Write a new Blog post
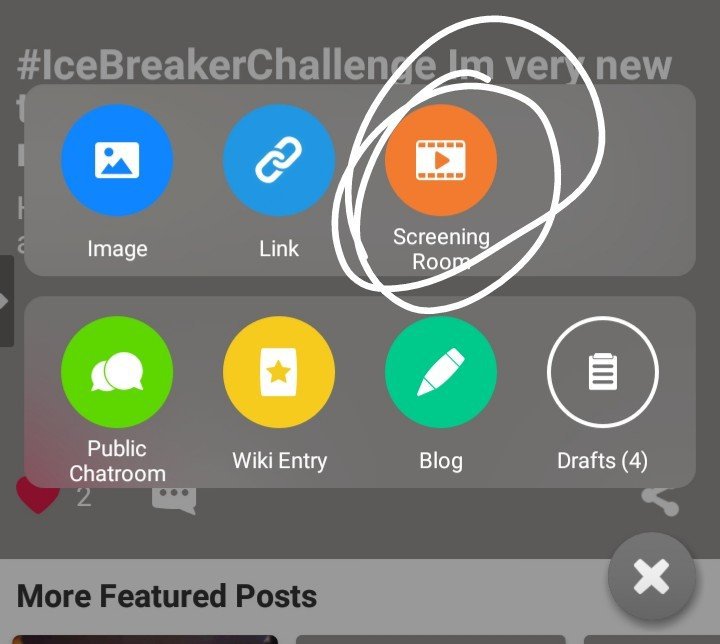Image resolution: width=720 pixels, height=644 pixels. pyautogui.click(x=440, y=372)
